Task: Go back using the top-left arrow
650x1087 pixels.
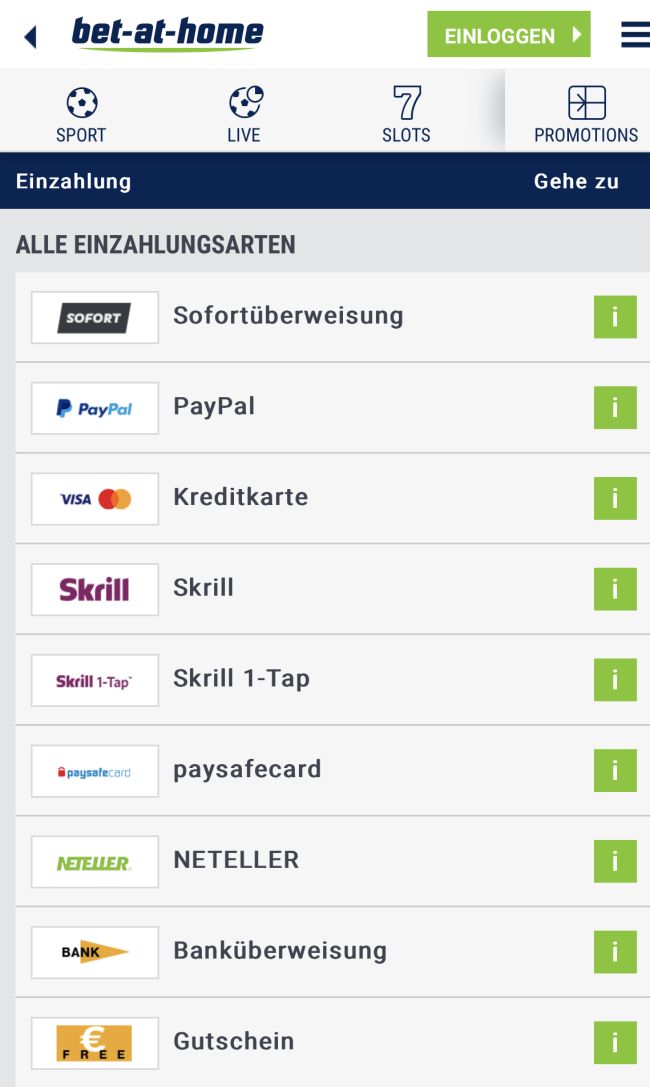Action: [30, 37]
